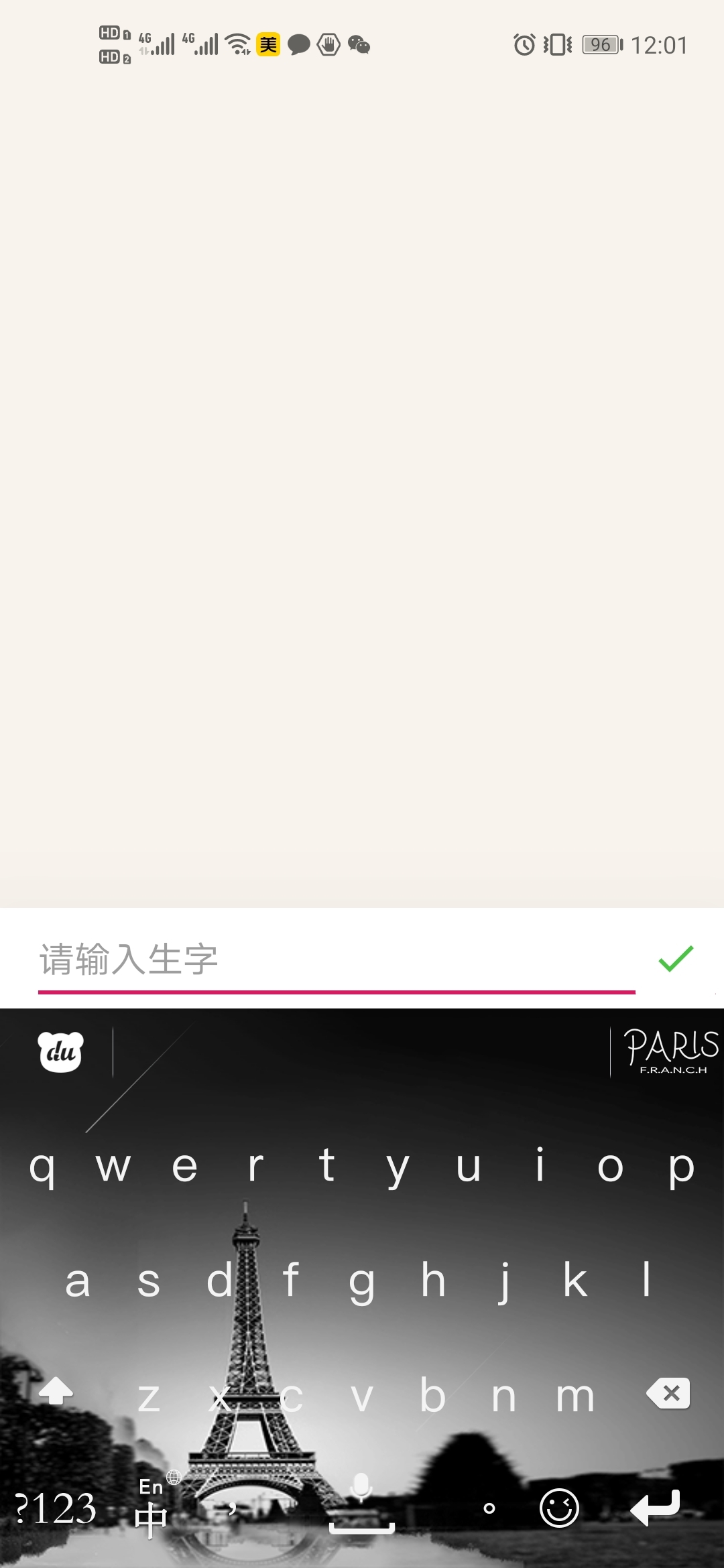Tap the WeChat icon in the status bar
This screenshot has height=1568, width=724.
(359, 44)
